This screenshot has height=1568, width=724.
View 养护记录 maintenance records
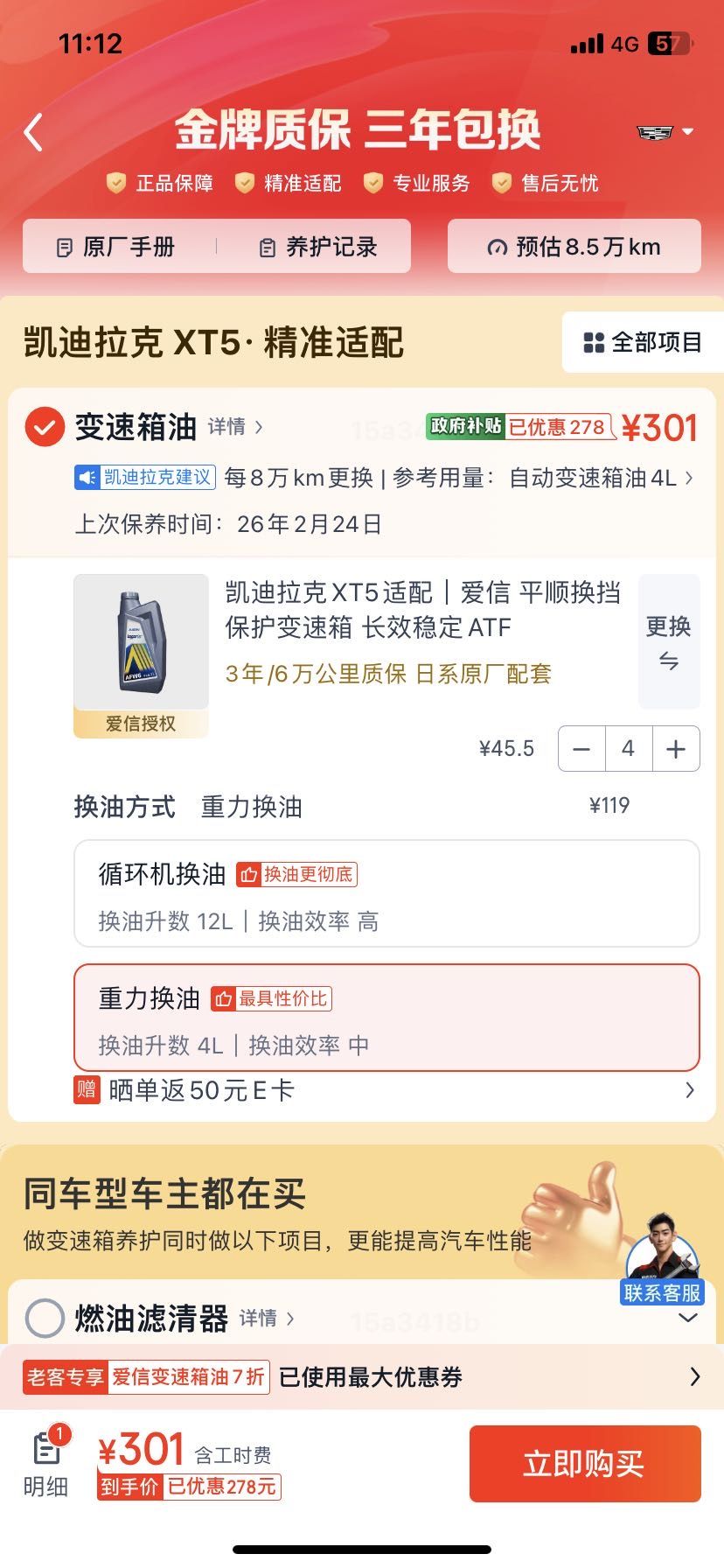coord(319,248)
